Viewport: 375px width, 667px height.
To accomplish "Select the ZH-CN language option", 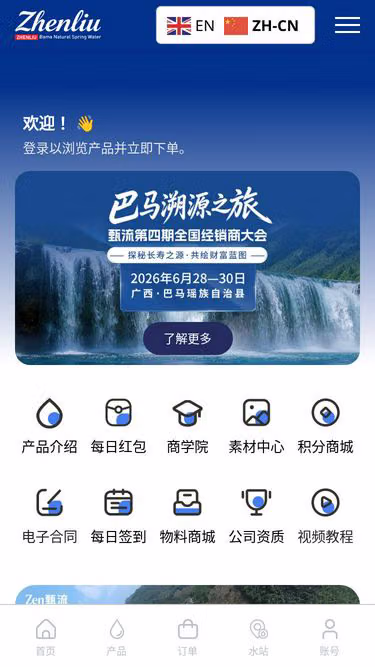I will [261, 26].
